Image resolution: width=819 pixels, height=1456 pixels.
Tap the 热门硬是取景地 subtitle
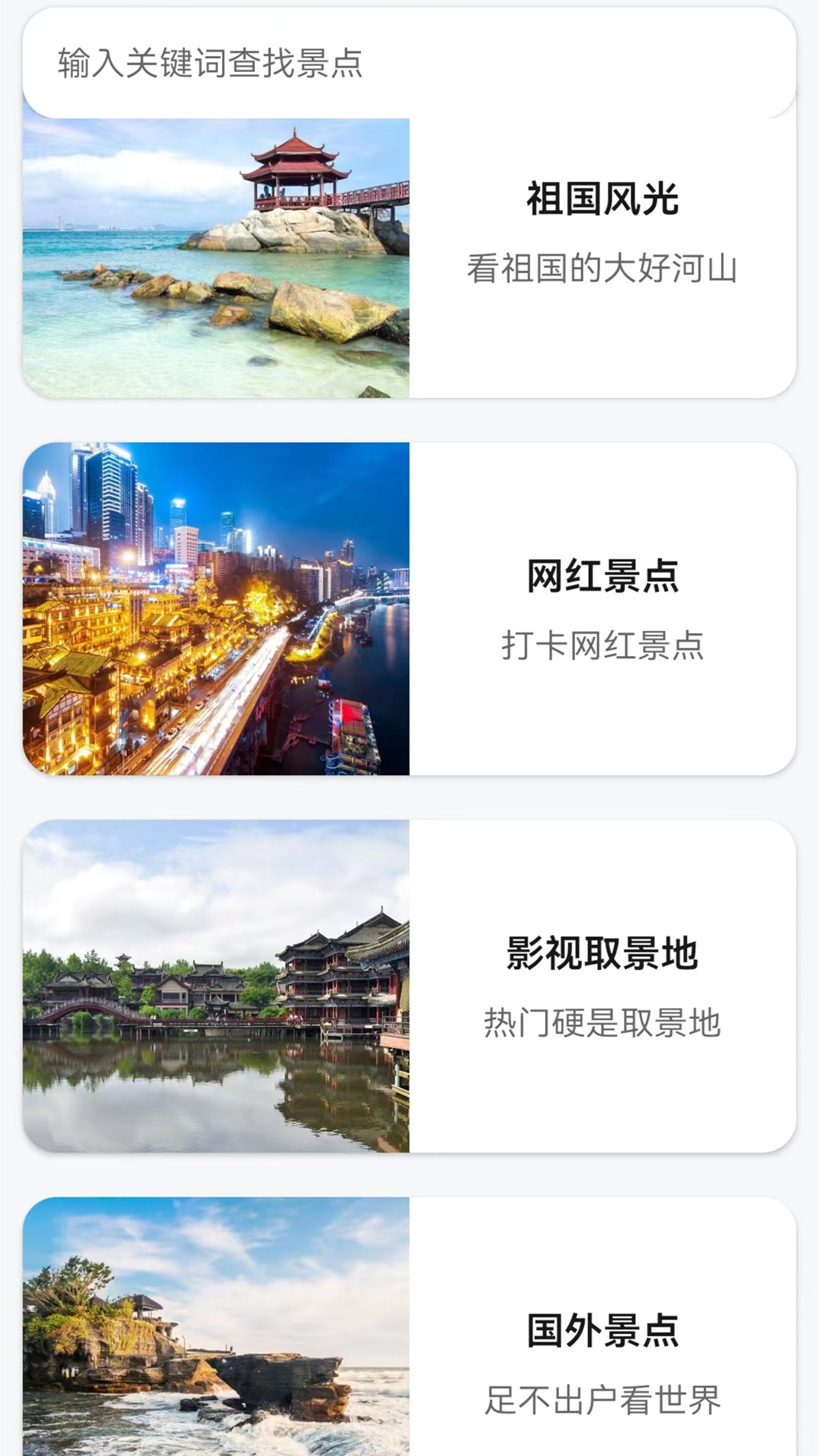[603, 1021]
